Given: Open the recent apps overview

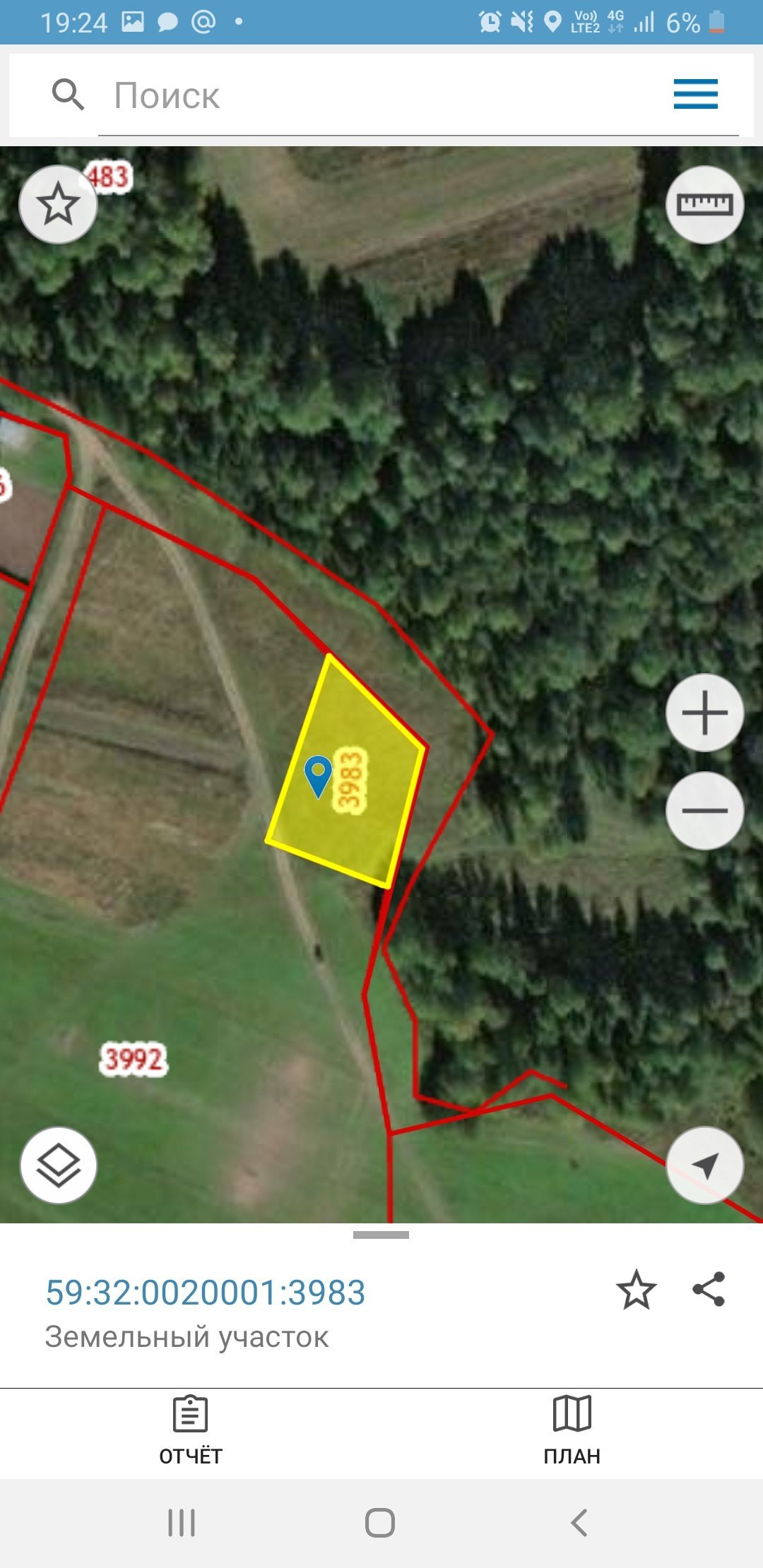Looking at the screenshot, I should (182, 1522).
